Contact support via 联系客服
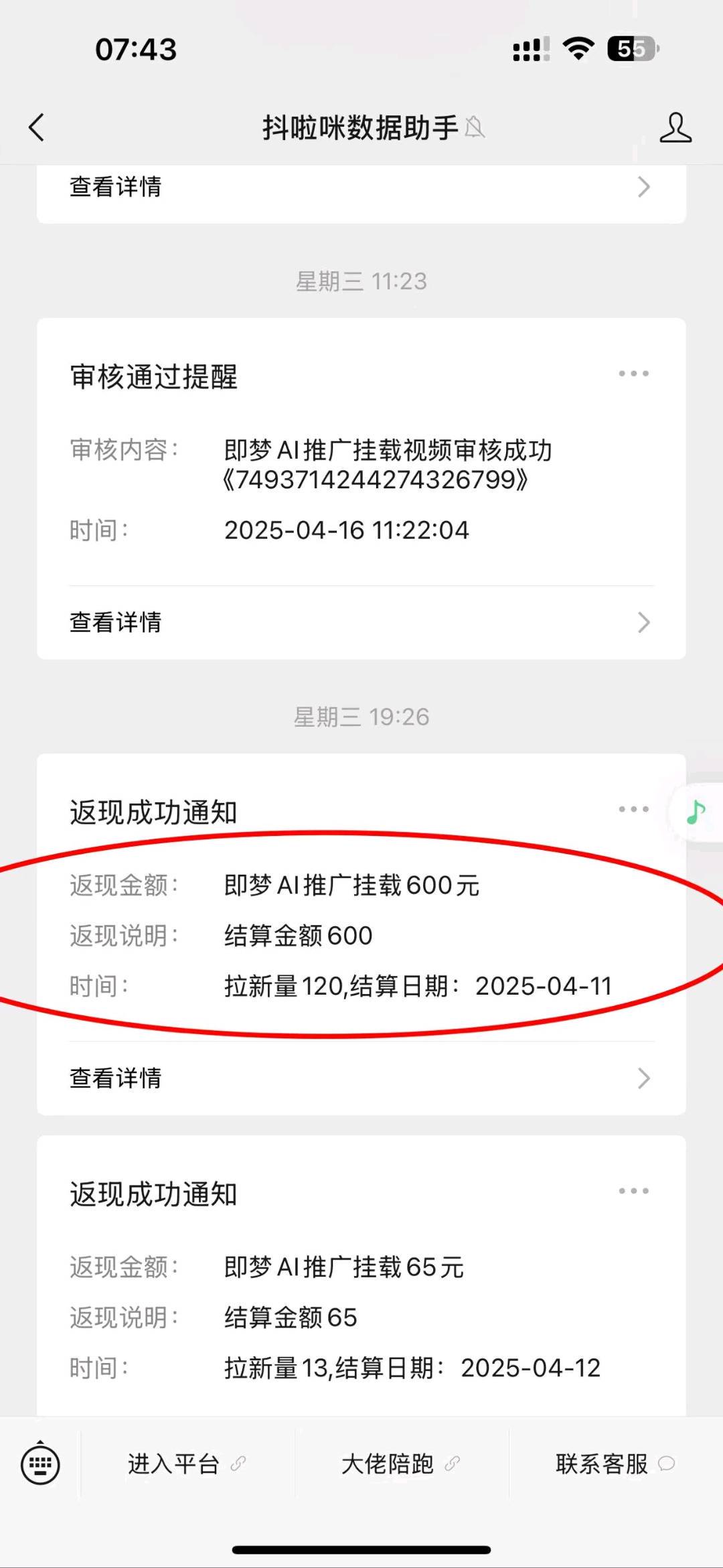 616,1464
